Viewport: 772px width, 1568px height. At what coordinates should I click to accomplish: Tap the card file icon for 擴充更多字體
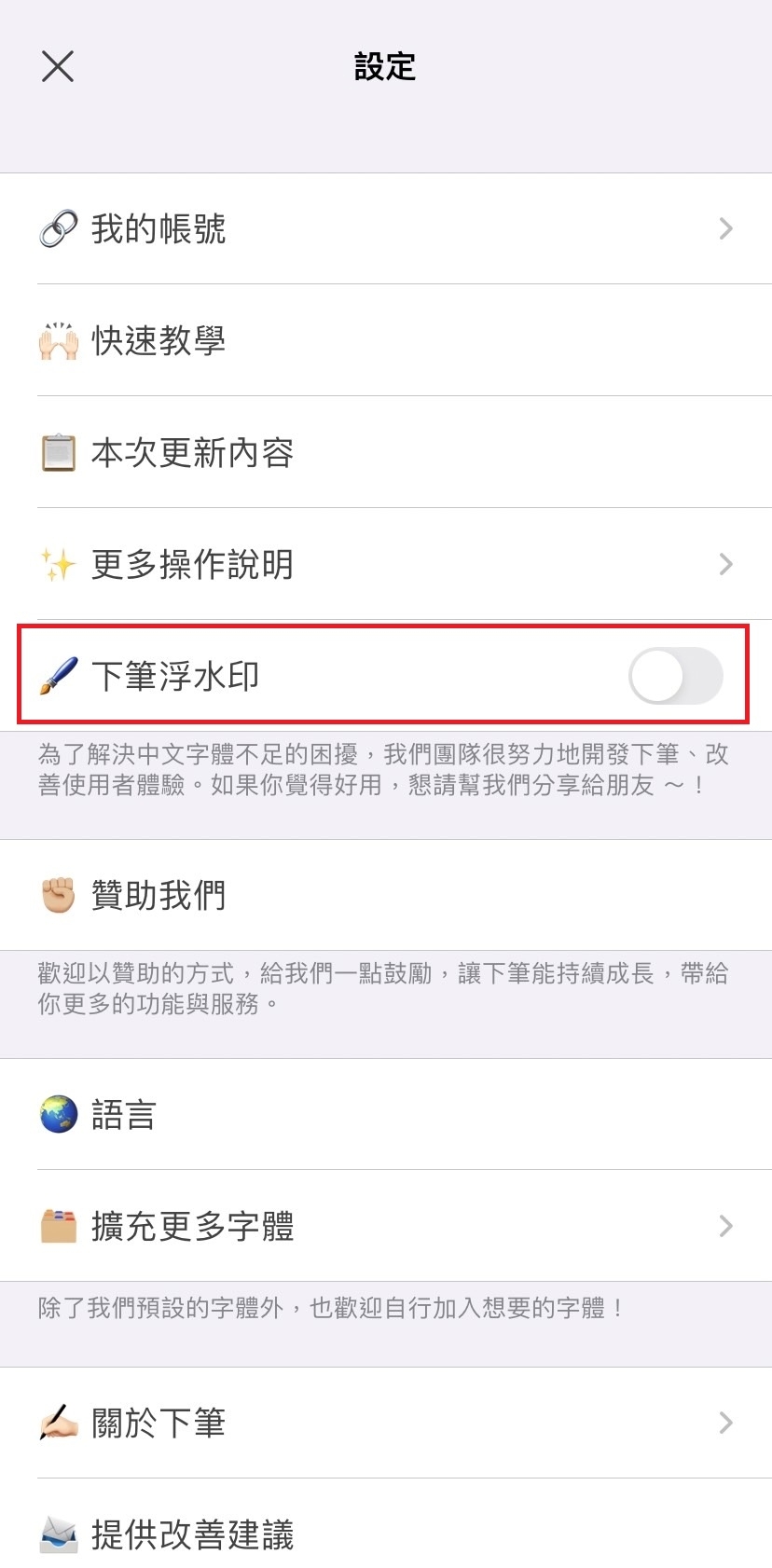pos(58,1226)
